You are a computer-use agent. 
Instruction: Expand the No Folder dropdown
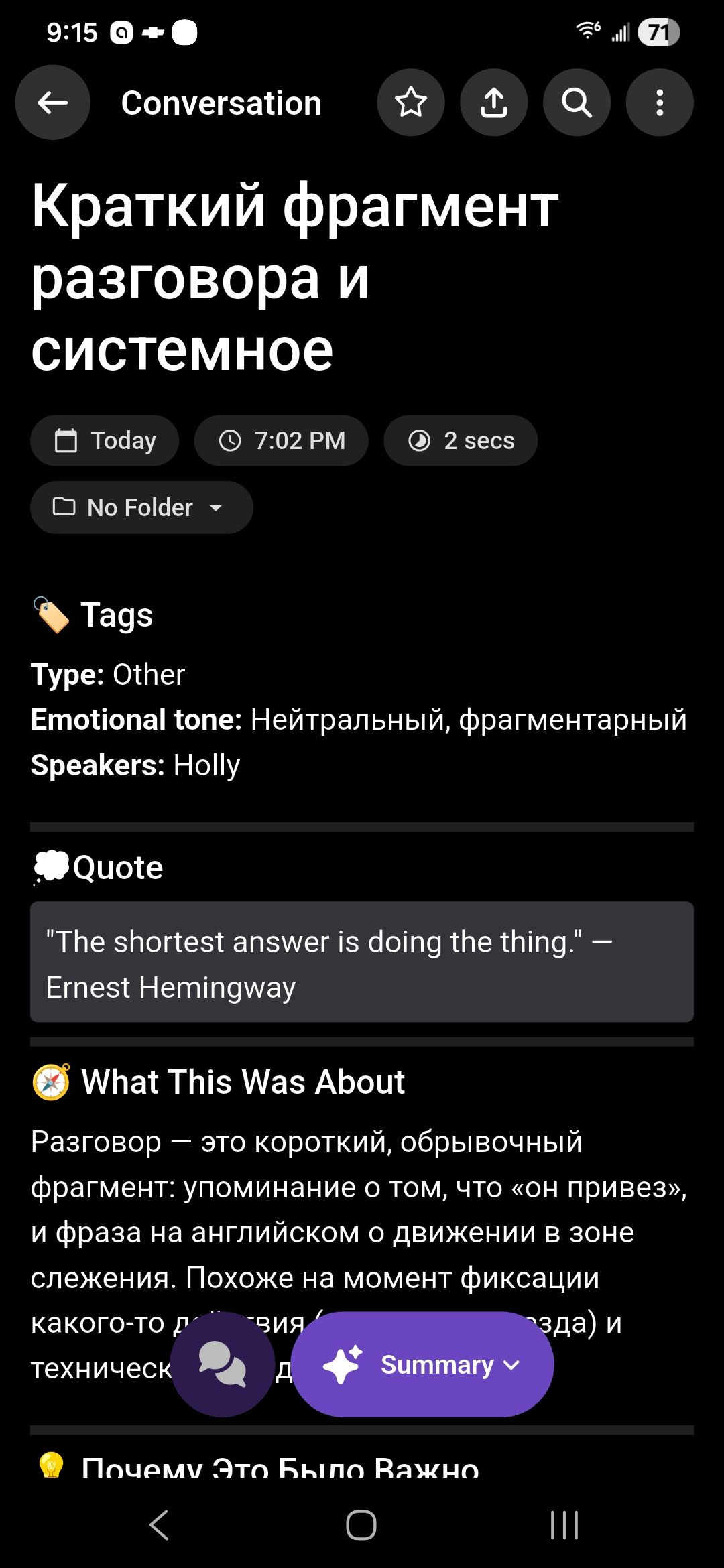(x=141, y=507)
